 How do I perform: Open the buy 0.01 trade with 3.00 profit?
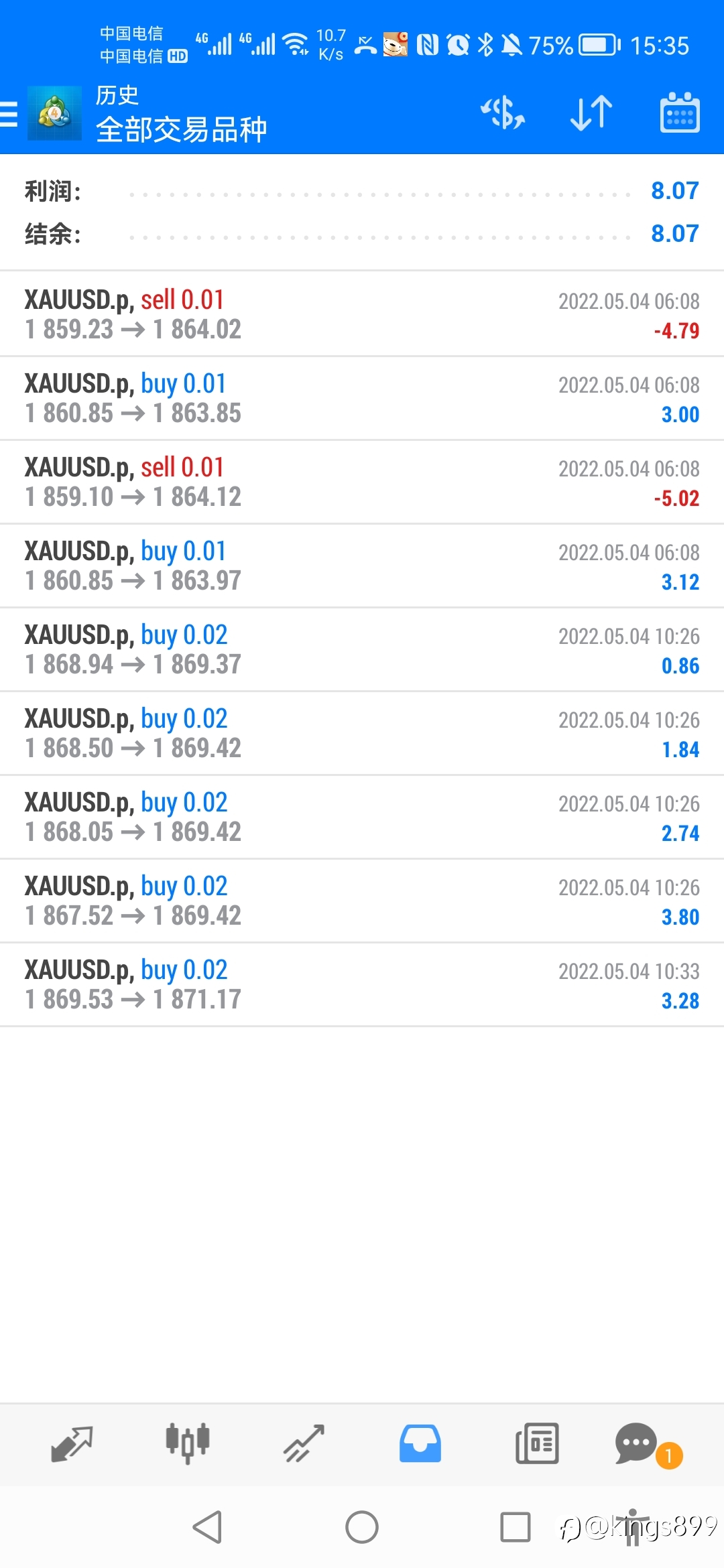coord(362,398)
